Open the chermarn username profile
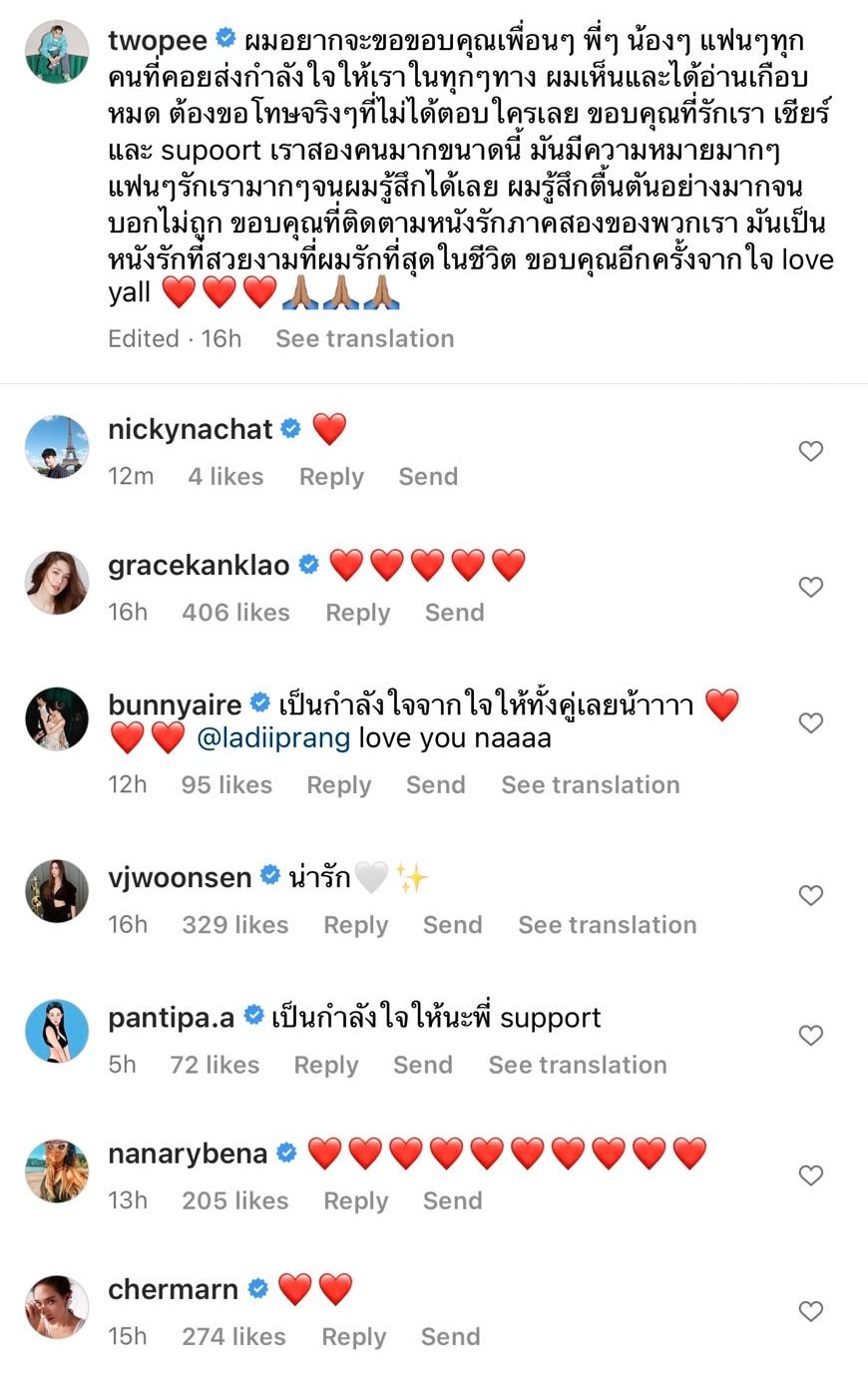This screenshot has height=1380, width=868. pyautogui.click(x=173, y=1289)
